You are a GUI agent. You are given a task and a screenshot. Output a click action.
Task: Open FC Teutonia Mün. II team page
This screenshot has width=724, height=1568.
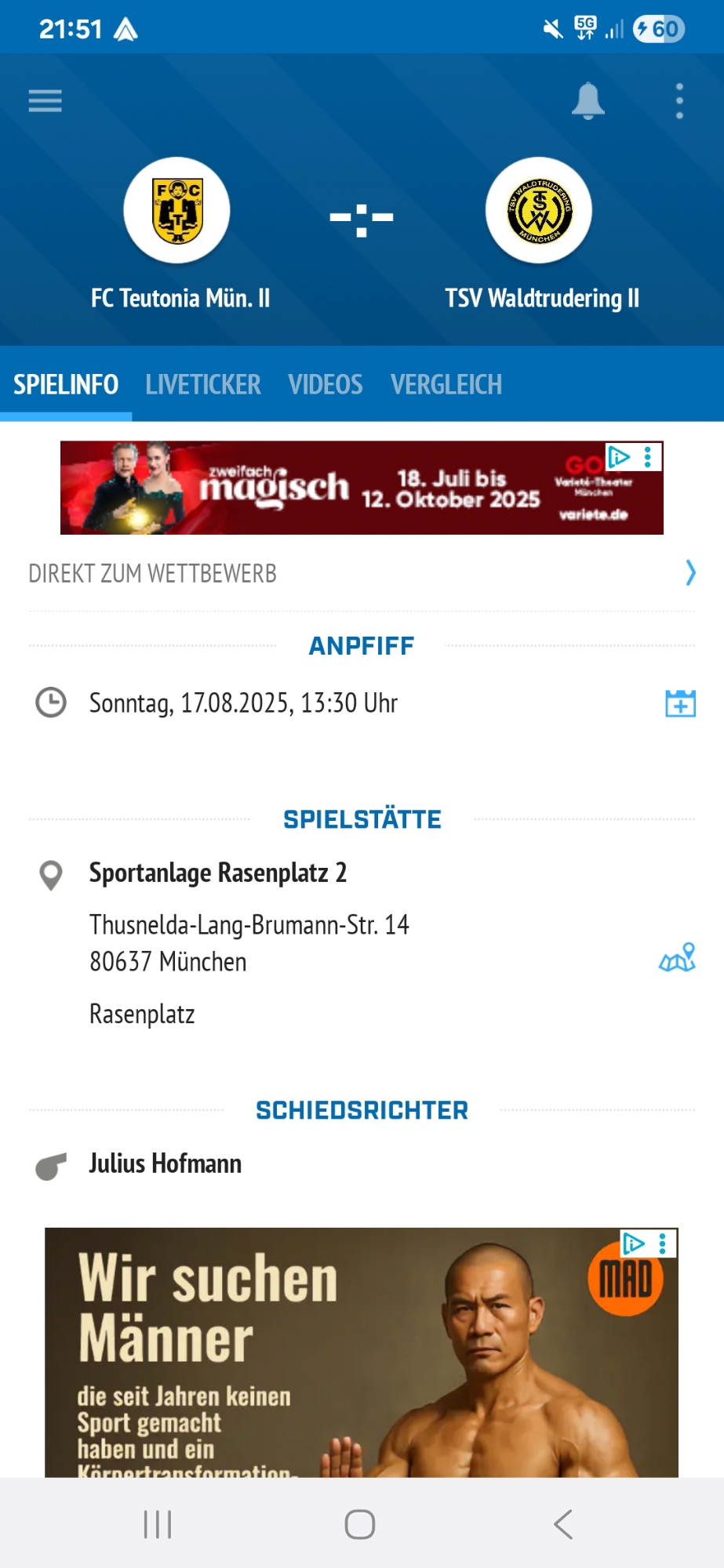[x=177, y=211]
